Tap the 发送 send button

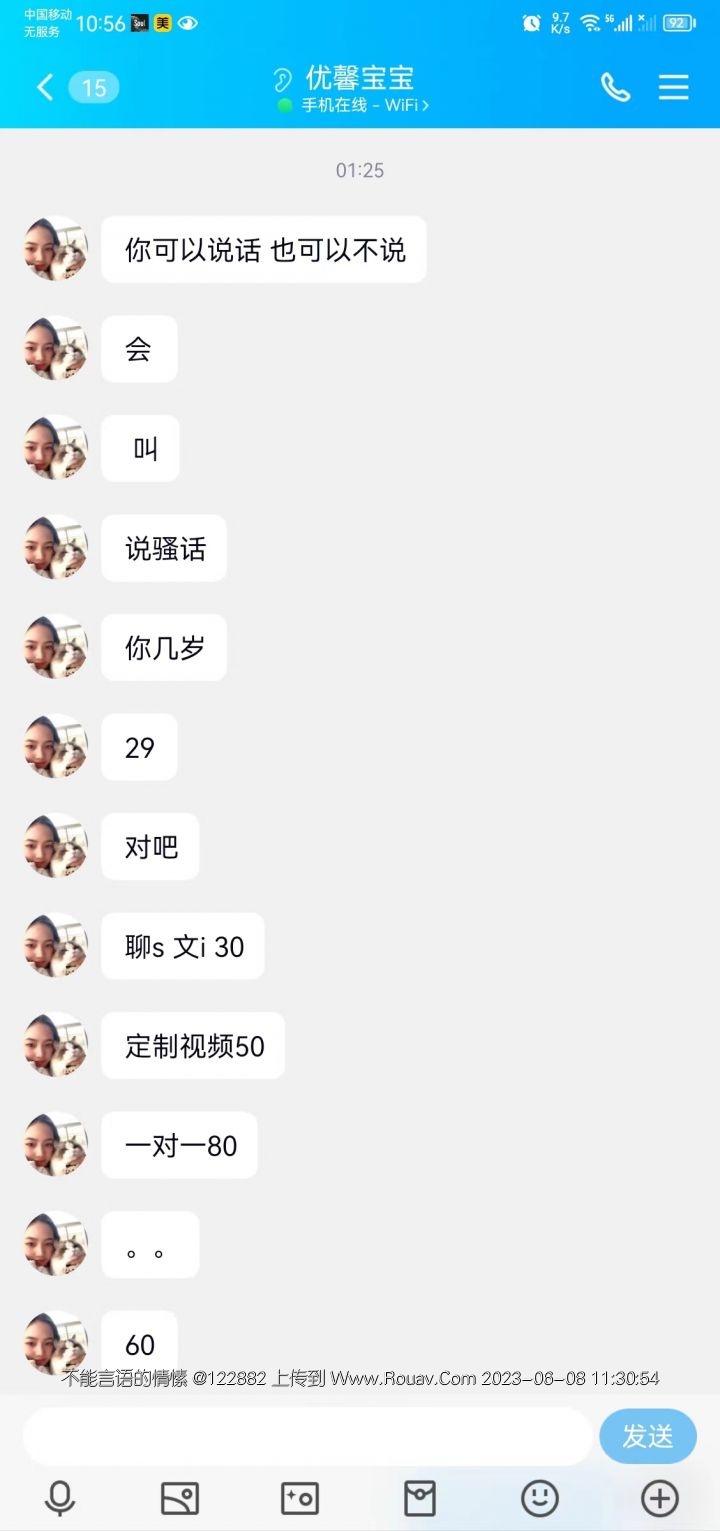pyautogui.click(x=647, y=1436)
